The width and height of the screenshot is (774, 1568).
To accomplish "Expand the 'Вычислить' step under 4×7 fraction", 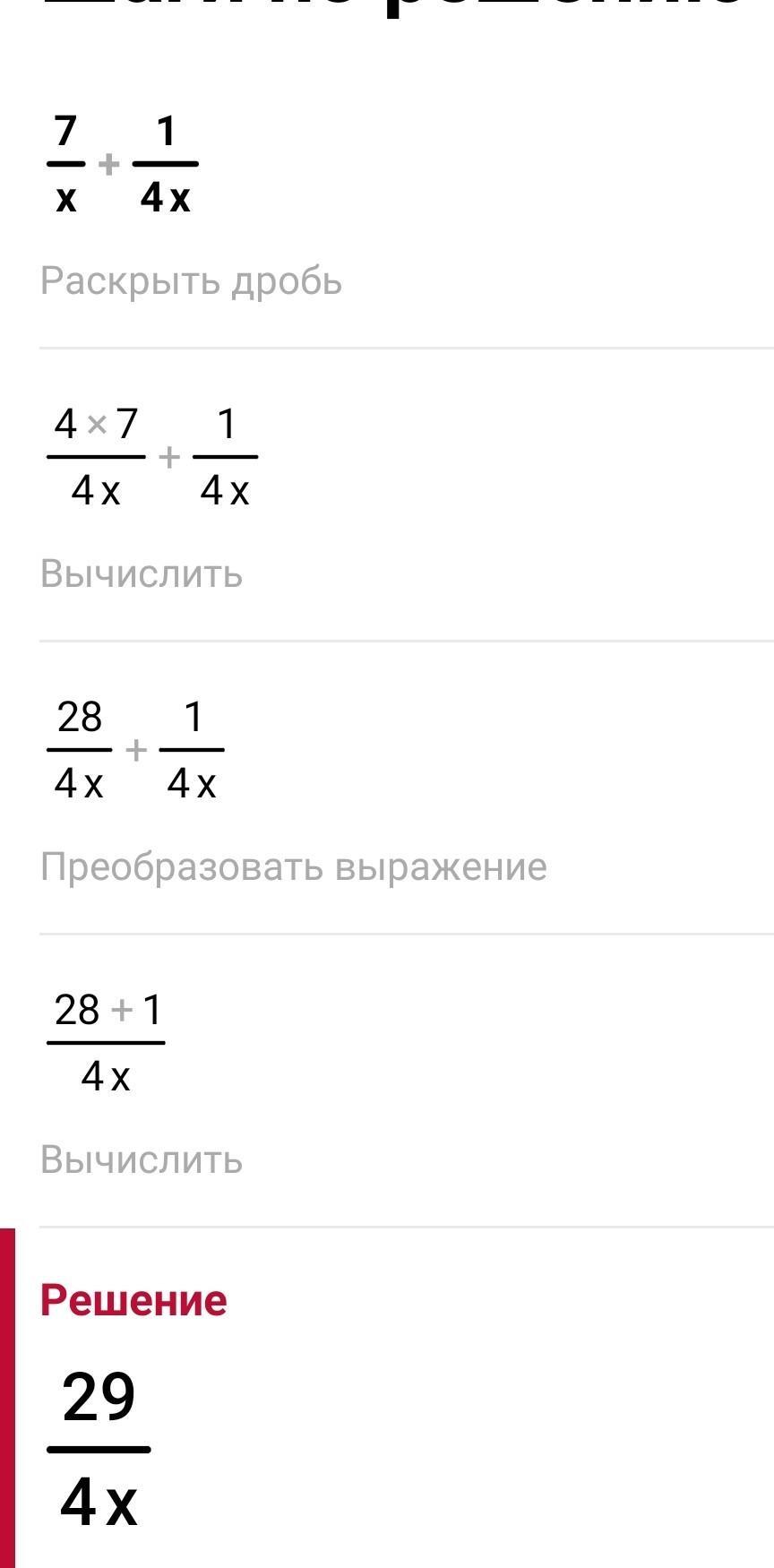I will coord(142,573).
